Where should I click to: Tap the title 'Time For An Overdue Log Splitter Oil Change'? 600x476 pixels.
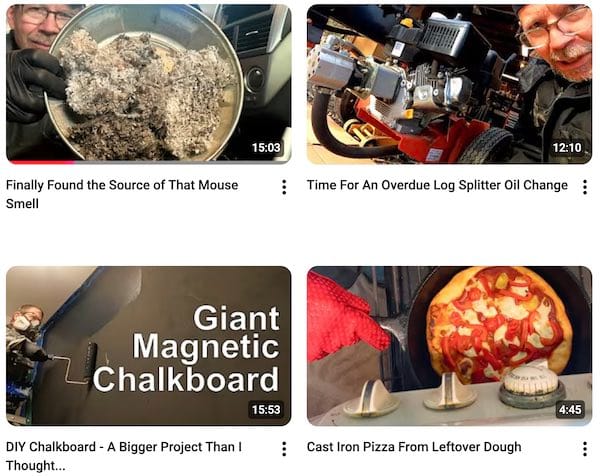[x=437, y=186]
